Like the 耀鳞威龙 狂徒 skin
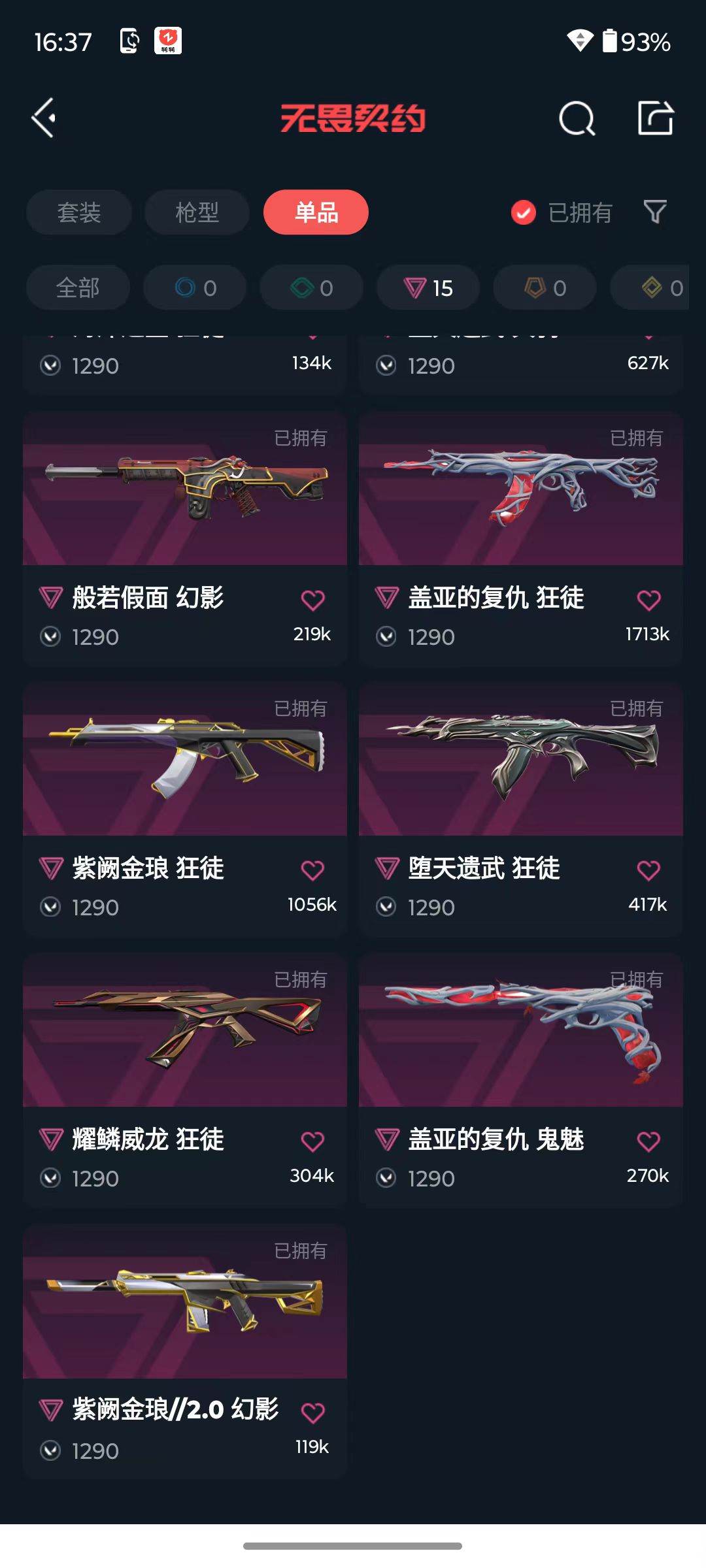The image size is (706, 1568). click(312, 1141)
